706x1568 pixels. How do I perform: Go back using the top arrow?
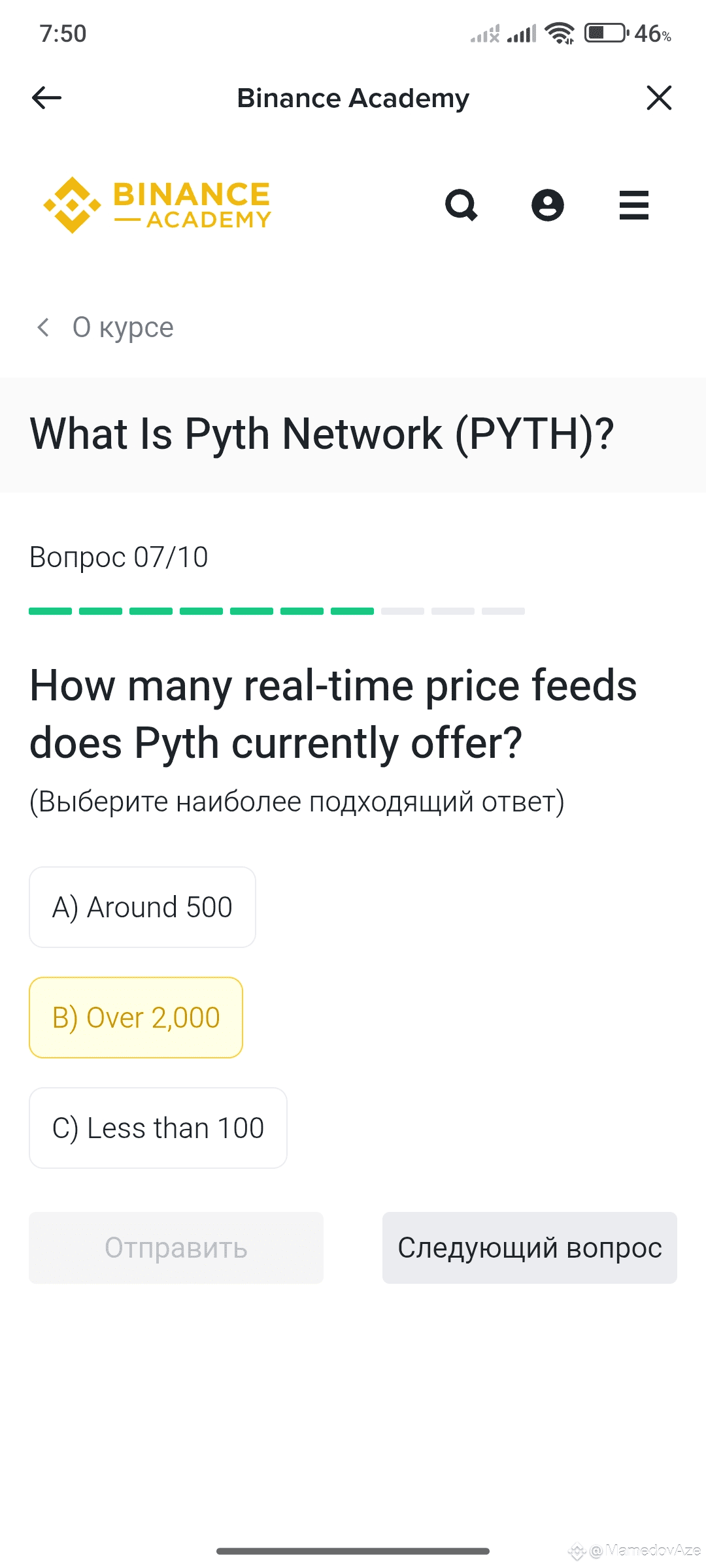[46, 98]
